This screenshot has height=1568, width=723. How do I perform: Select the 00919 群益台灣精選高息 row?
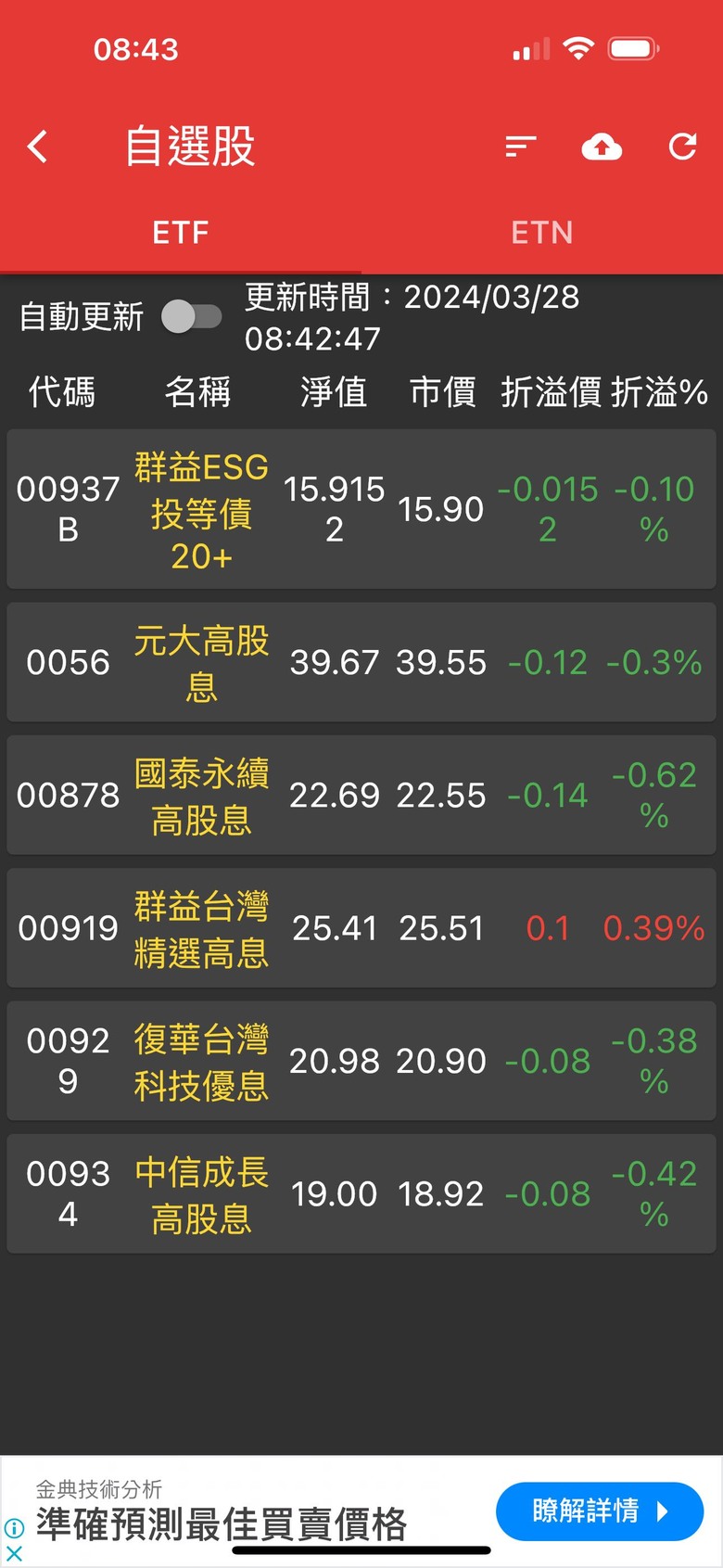pyautogui.click(x=361, y=927)
